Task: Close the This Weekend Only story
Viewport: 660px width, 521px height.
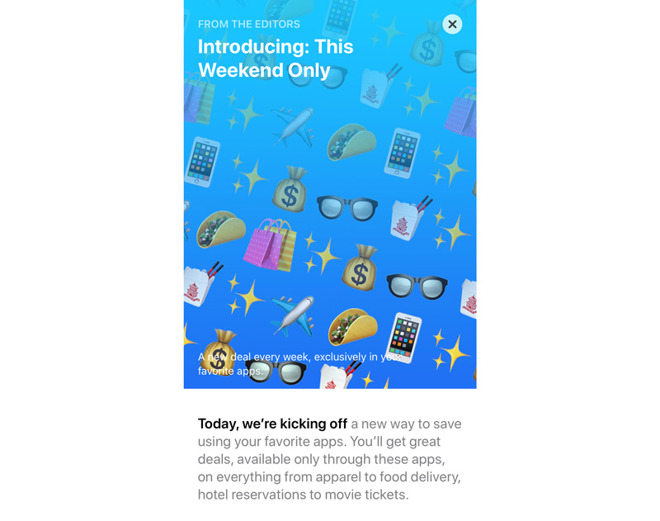Action: (x=452, y=24)
